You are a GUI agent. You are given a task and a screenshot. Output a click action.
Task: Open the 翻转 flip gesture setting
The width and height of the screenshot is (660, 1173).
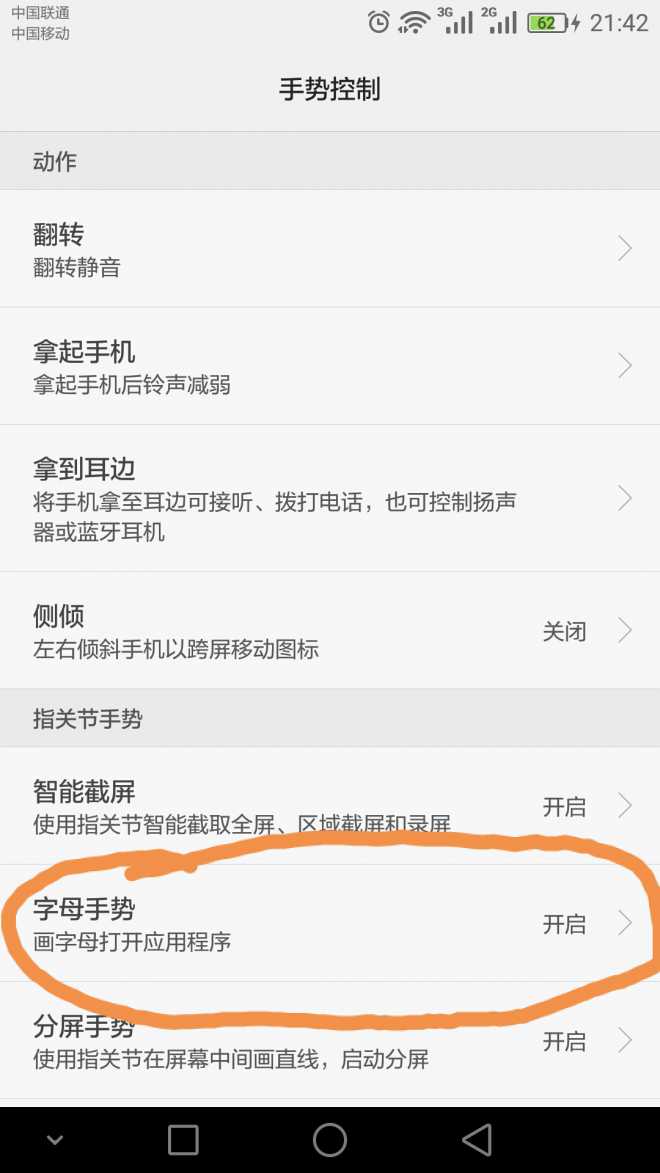[x=330, y=249]
